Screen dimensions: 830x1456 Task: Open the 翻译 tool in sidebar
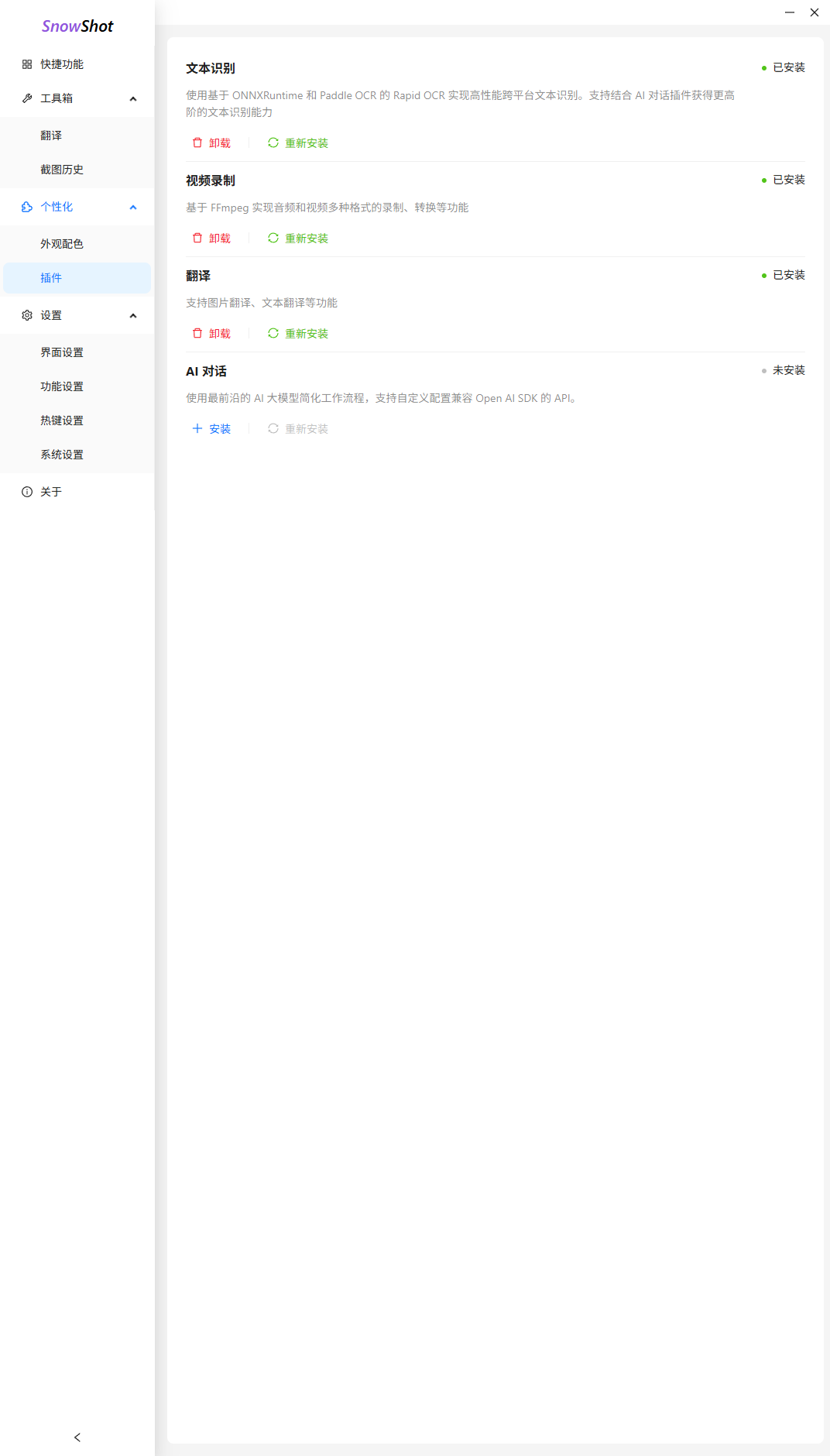pos(51,136)
